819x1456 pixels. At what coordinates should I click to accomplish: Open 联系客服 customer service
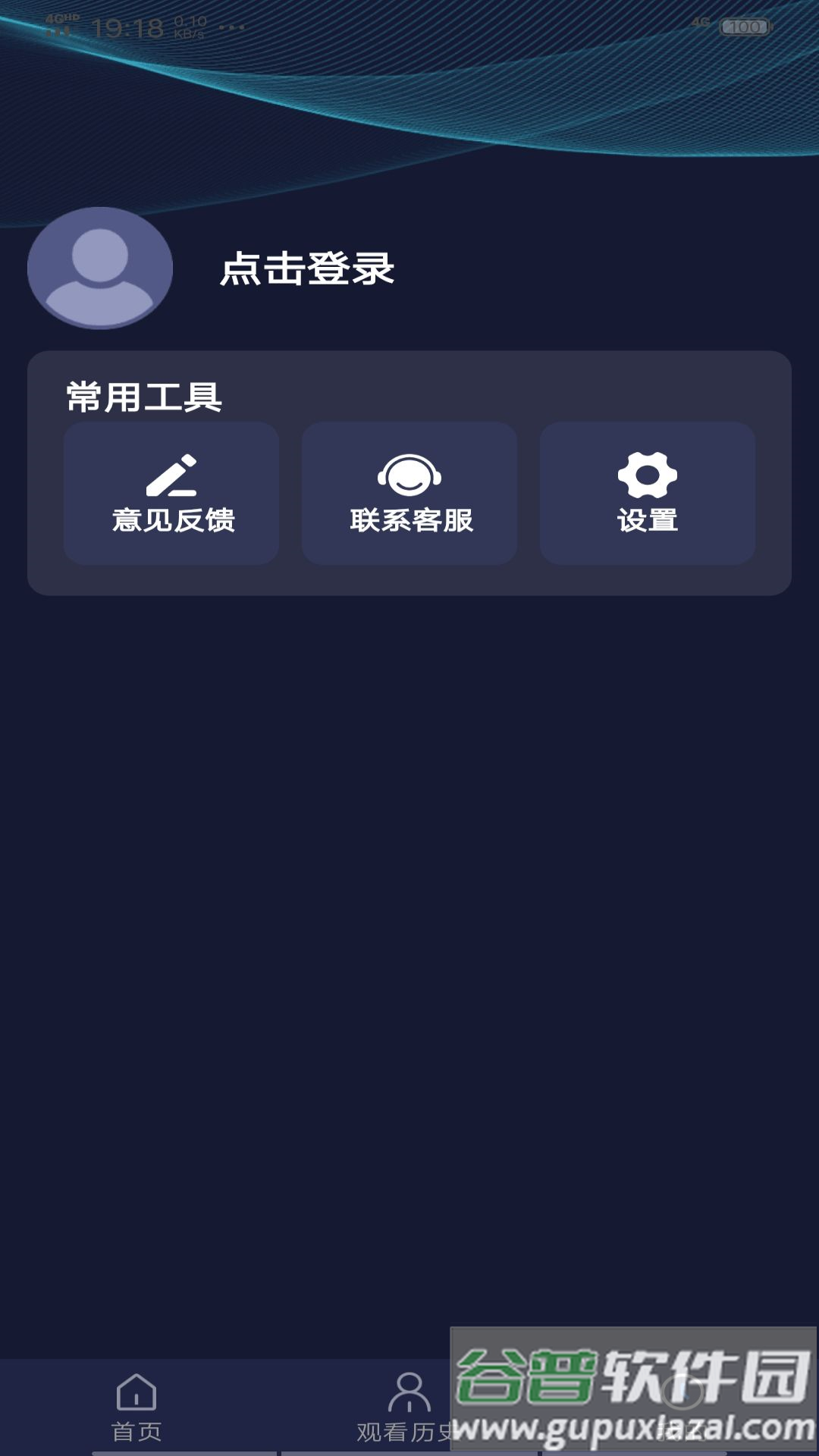(409, 493)
